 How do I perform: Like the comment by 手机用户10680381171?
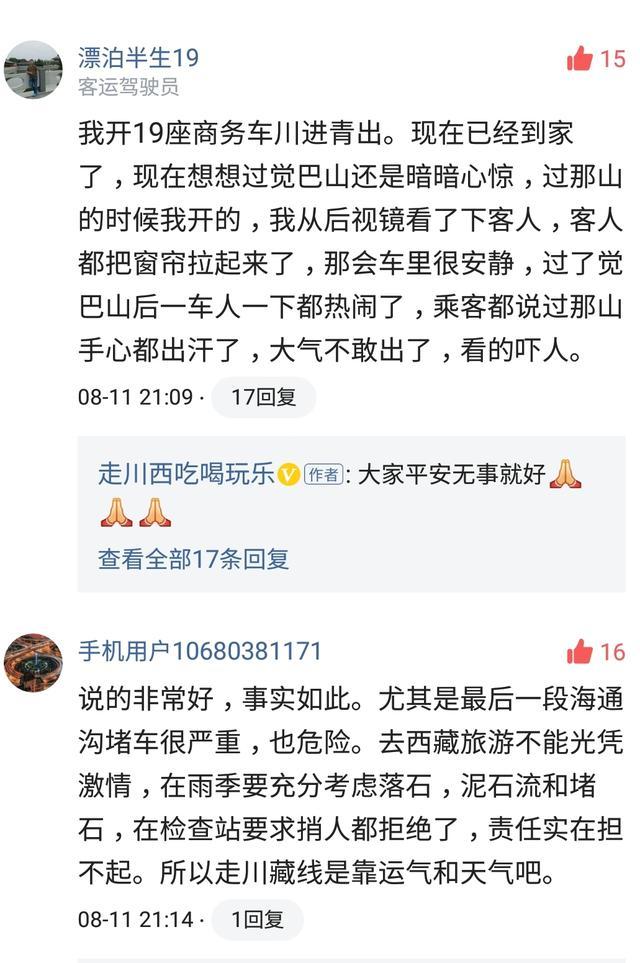click(580, 652)
